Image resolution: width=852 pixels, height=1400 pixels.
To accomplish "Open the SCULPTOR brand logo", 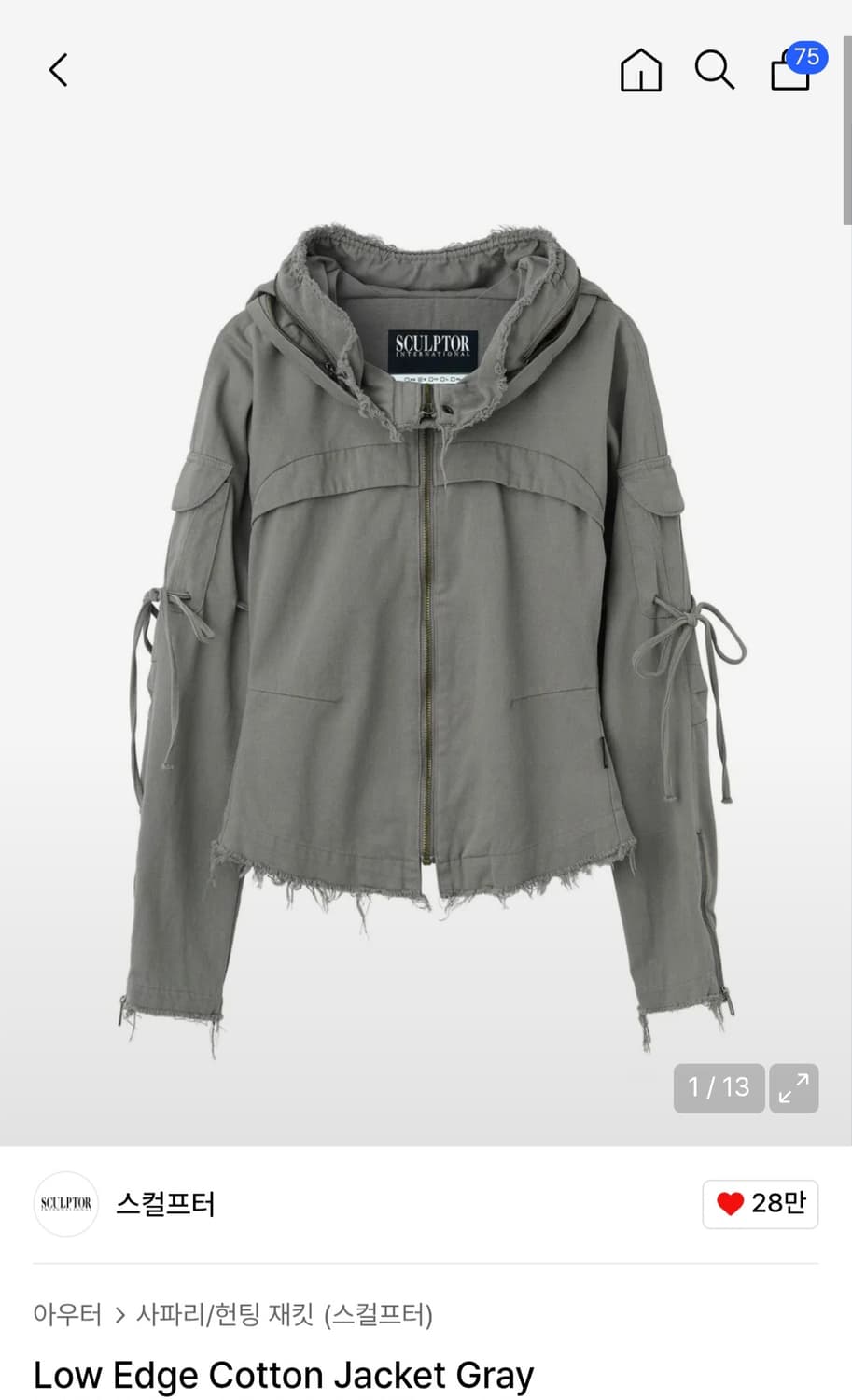I will [x=65, y=1204].
